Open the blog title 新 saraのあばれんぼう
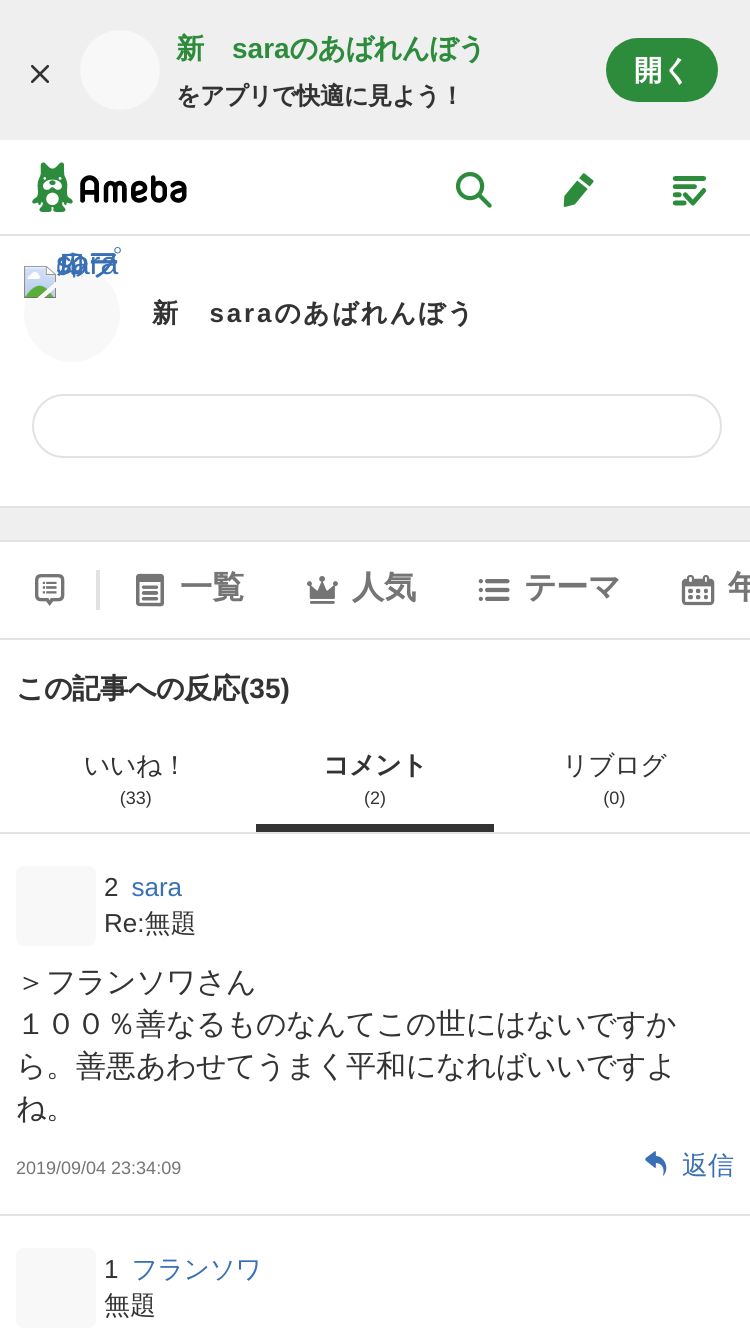 click(x=312, y=313)
